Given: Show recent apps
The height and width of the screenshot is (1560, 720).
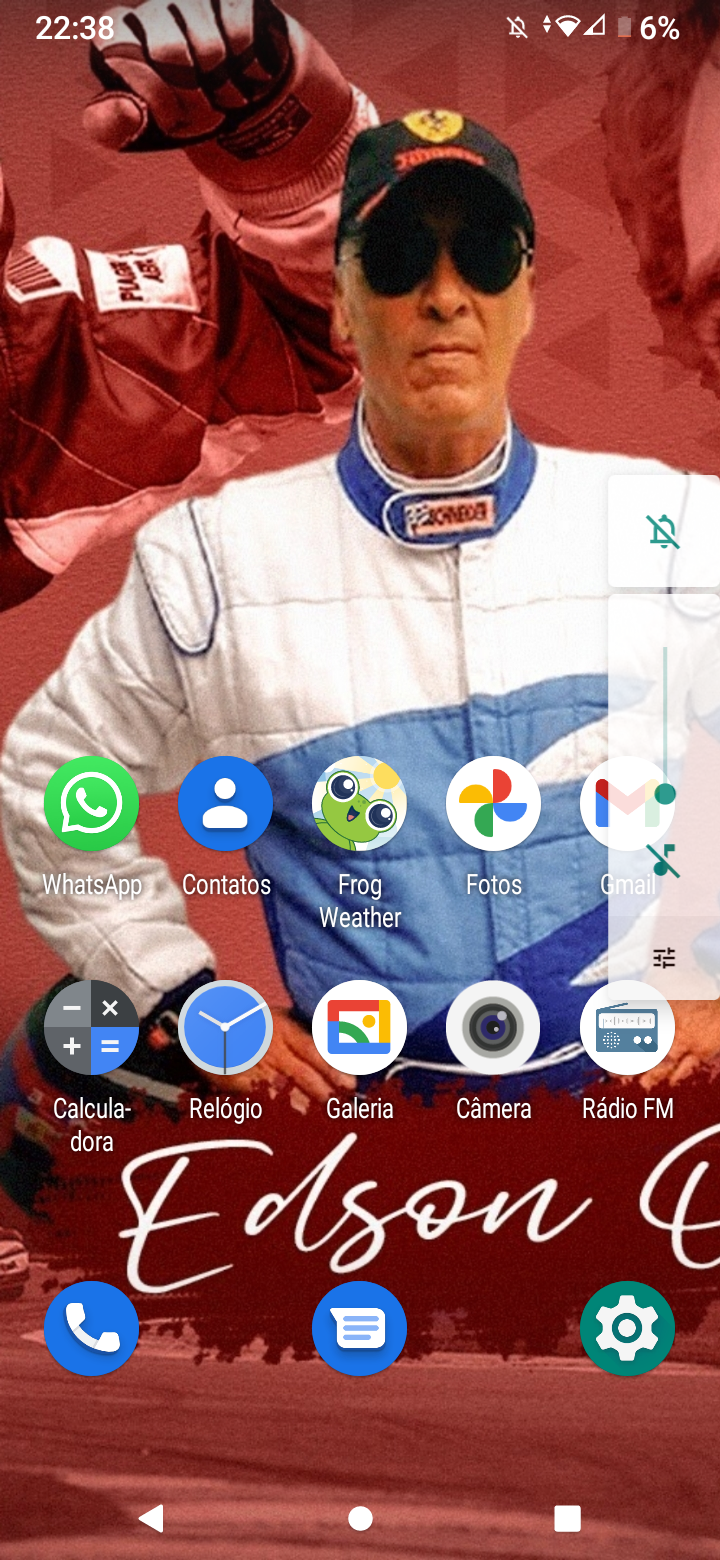Looking at the screenshot, I should 567,1518.
